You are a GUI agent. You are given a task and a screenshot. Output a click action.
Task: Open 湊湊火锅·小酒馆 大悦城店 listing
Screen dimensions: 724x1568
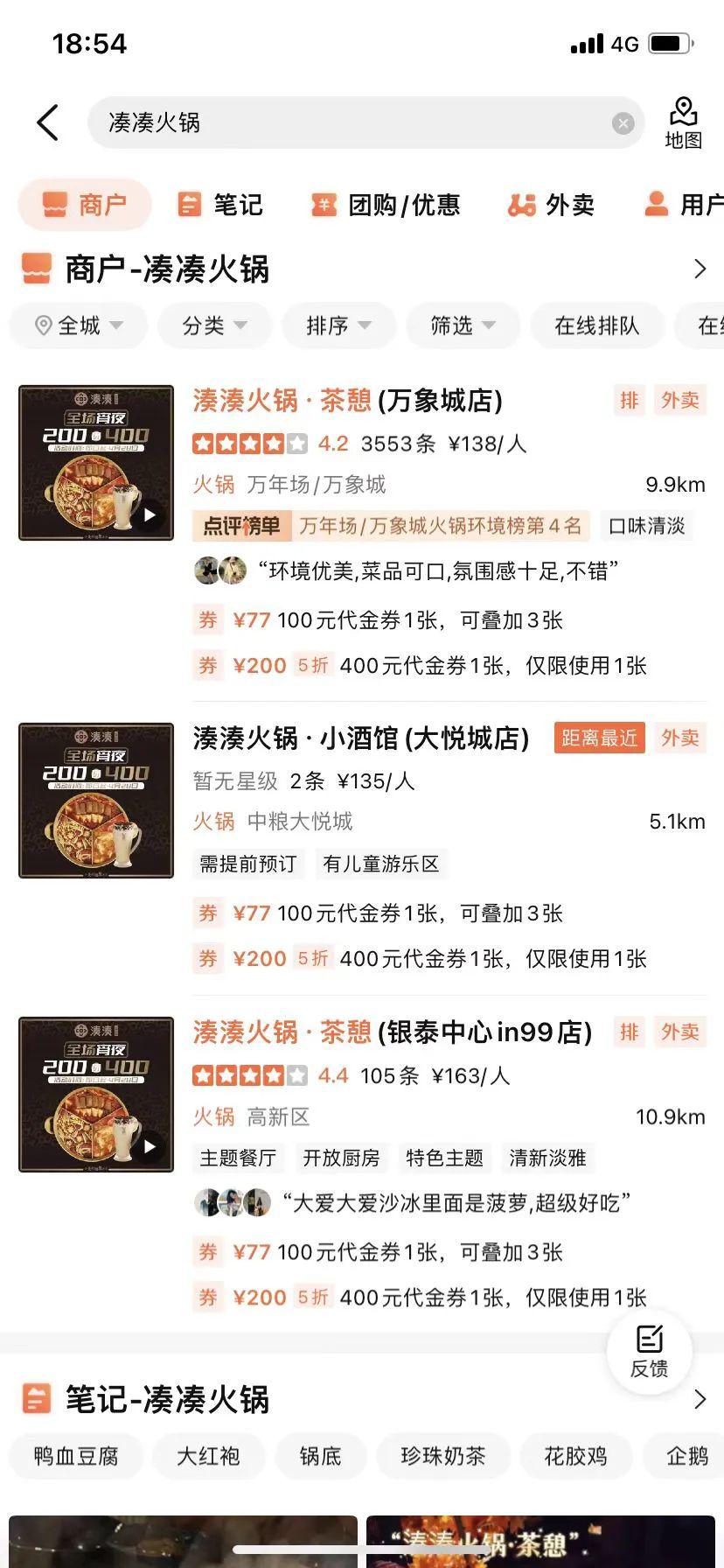coord(360,738)
